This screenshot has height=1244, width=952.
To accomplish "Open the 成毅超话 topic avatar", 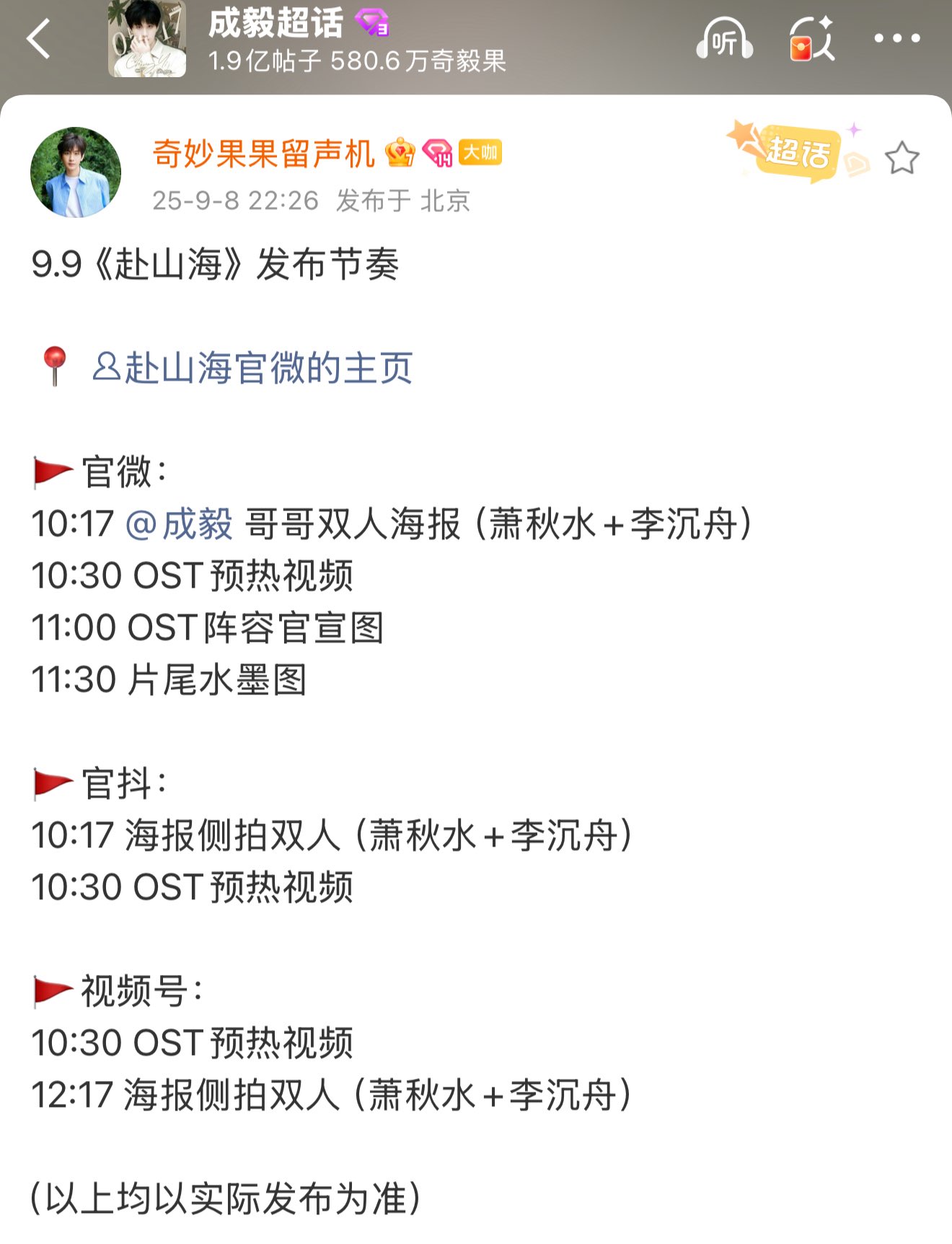I will [x=147, y=39].
